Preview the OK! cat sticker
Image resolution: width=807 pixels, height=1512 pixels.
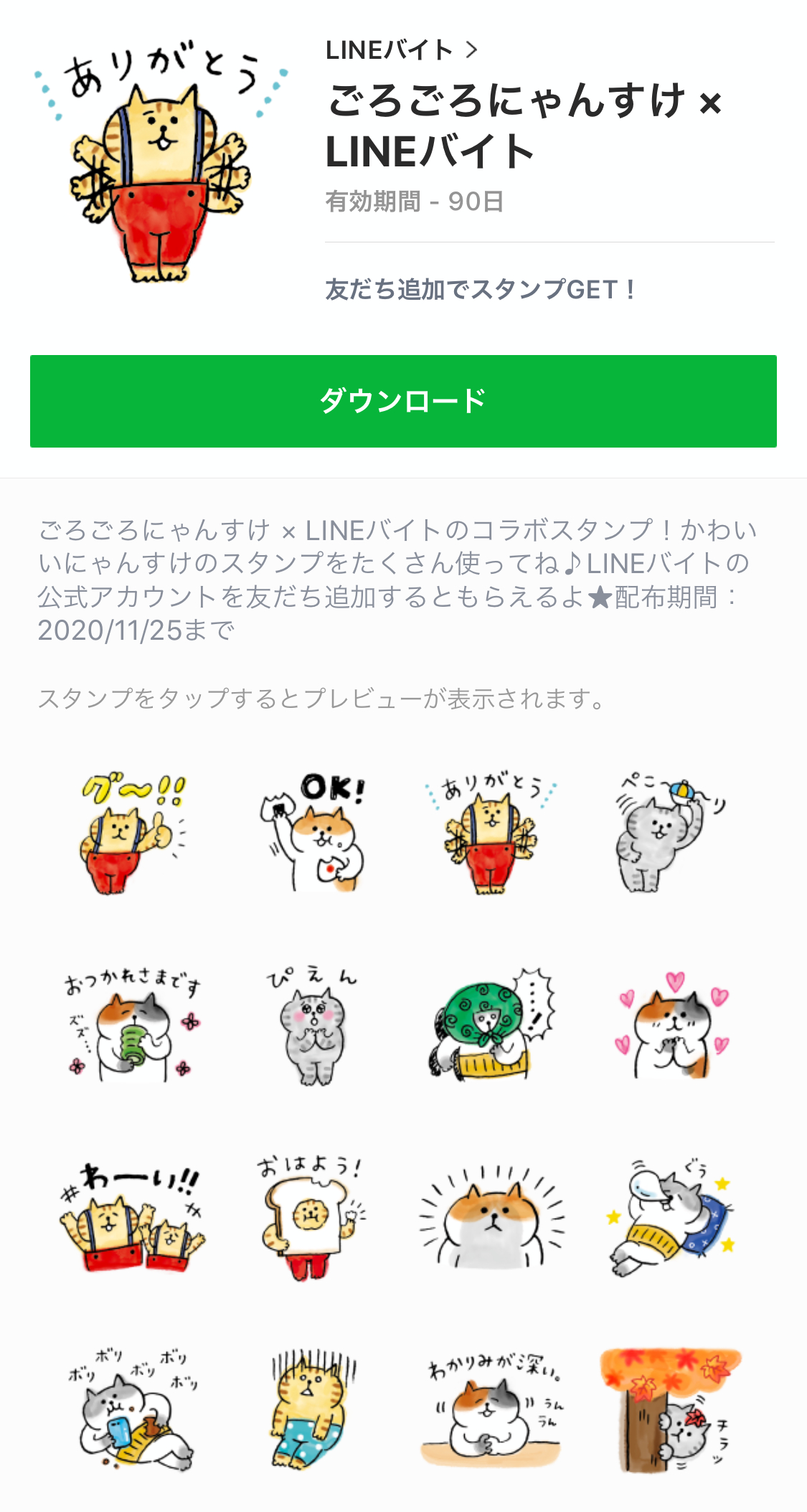313,833
